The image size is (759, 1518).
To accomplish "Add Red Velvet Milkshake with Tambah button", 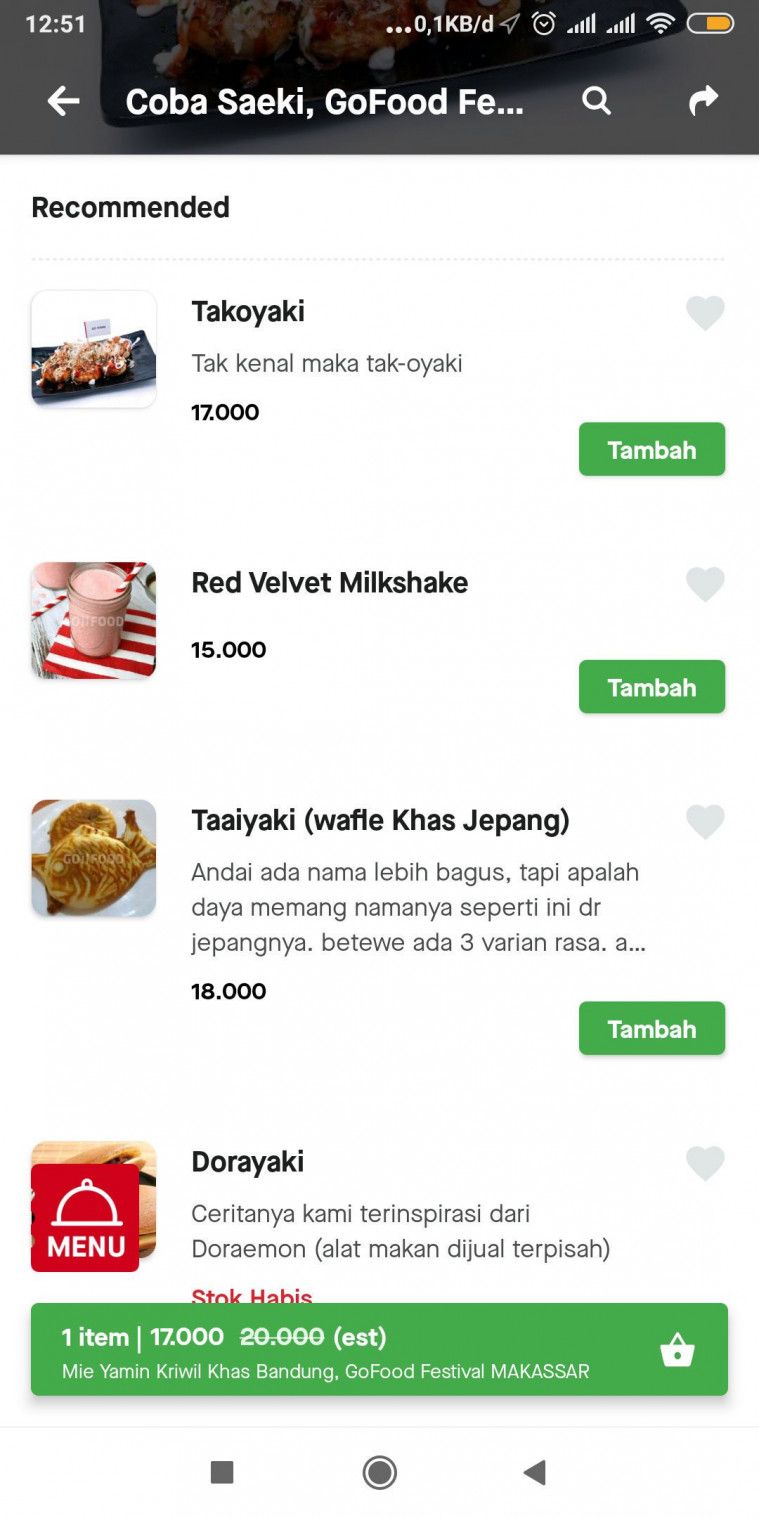I will [x=651, y=686].
